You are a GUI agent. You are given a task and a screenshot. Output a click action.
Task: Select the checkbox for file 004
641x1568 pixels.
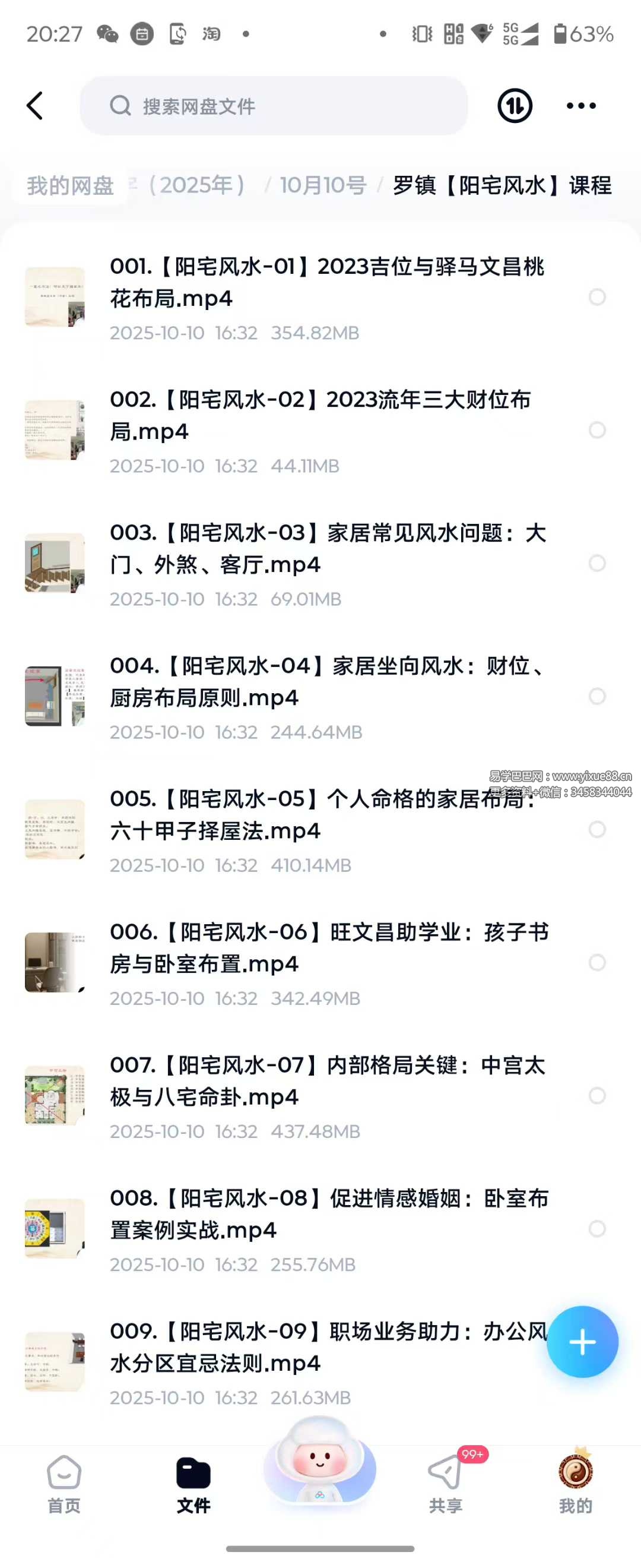(x=597, y=696)
